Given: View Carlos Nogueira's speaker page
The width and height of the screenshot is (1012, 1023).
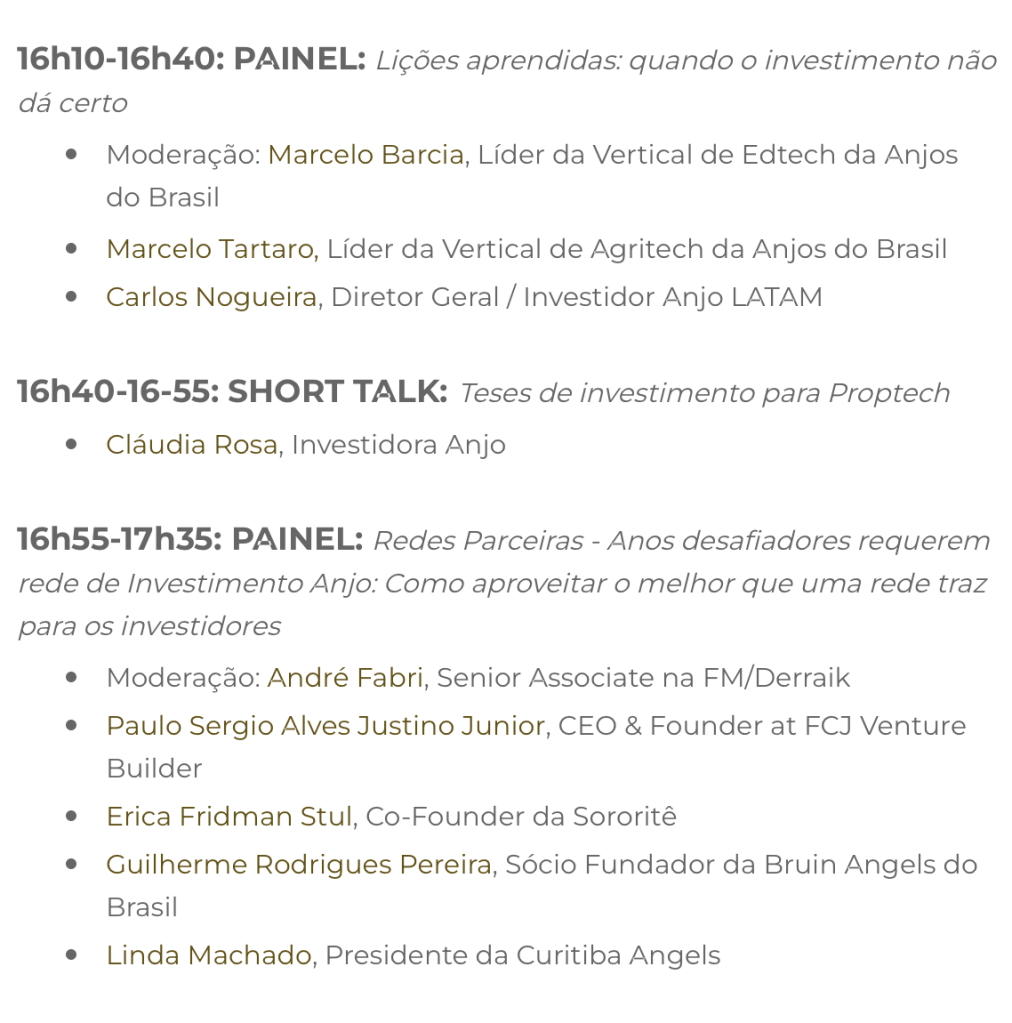Looking at the screenshot, I should point(211,297).
